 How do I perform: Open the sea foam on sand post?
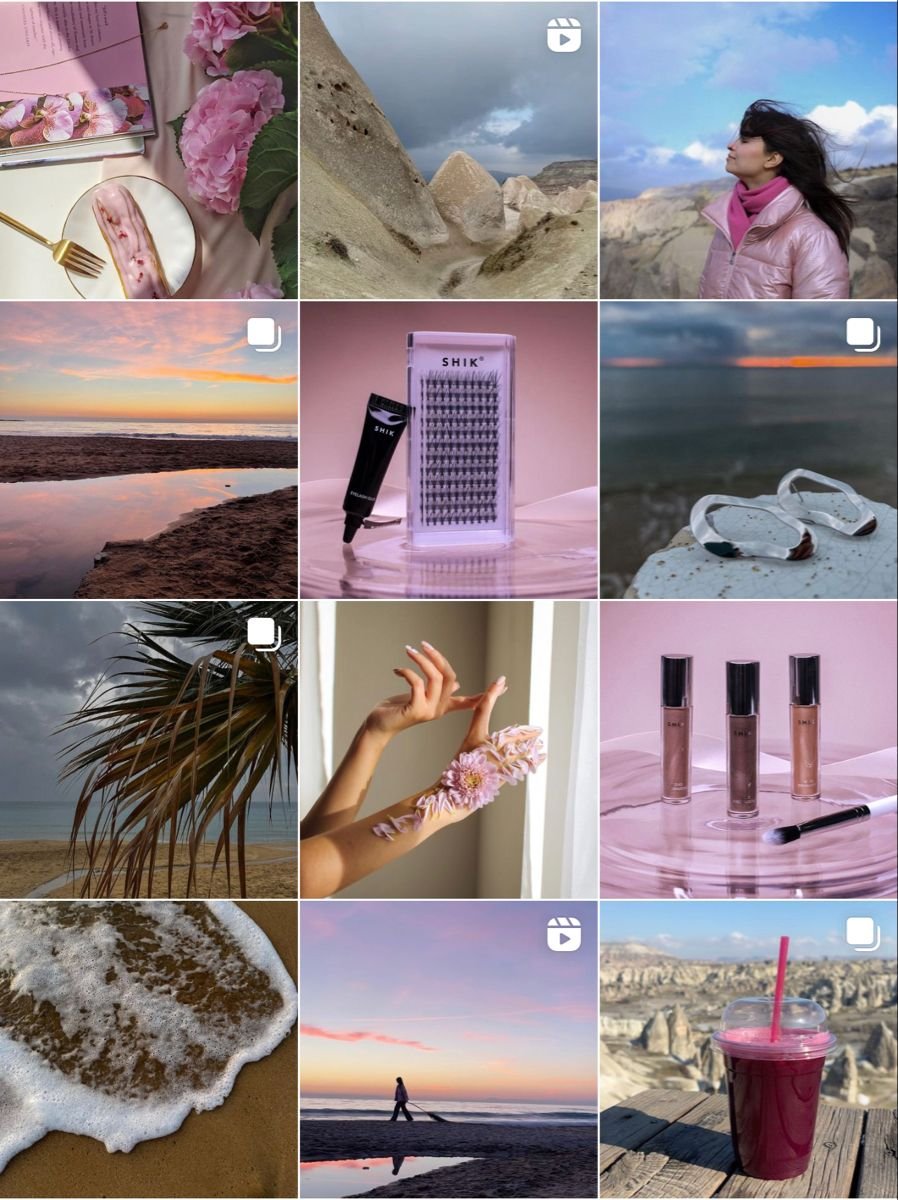pyautogui.click(x=148, y=1050)
